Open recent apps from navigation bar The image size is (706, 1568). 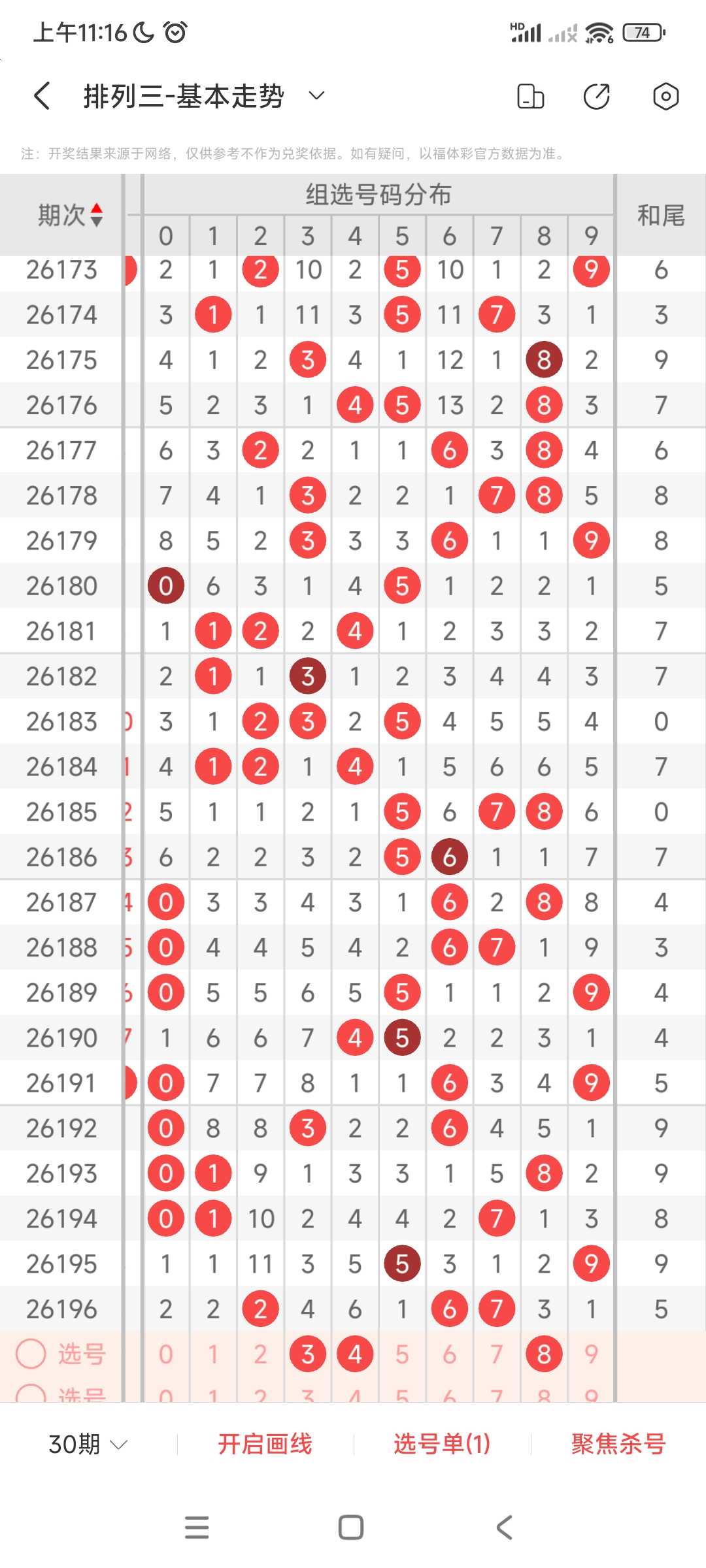pyautogui.click(x=197, y=1527)
